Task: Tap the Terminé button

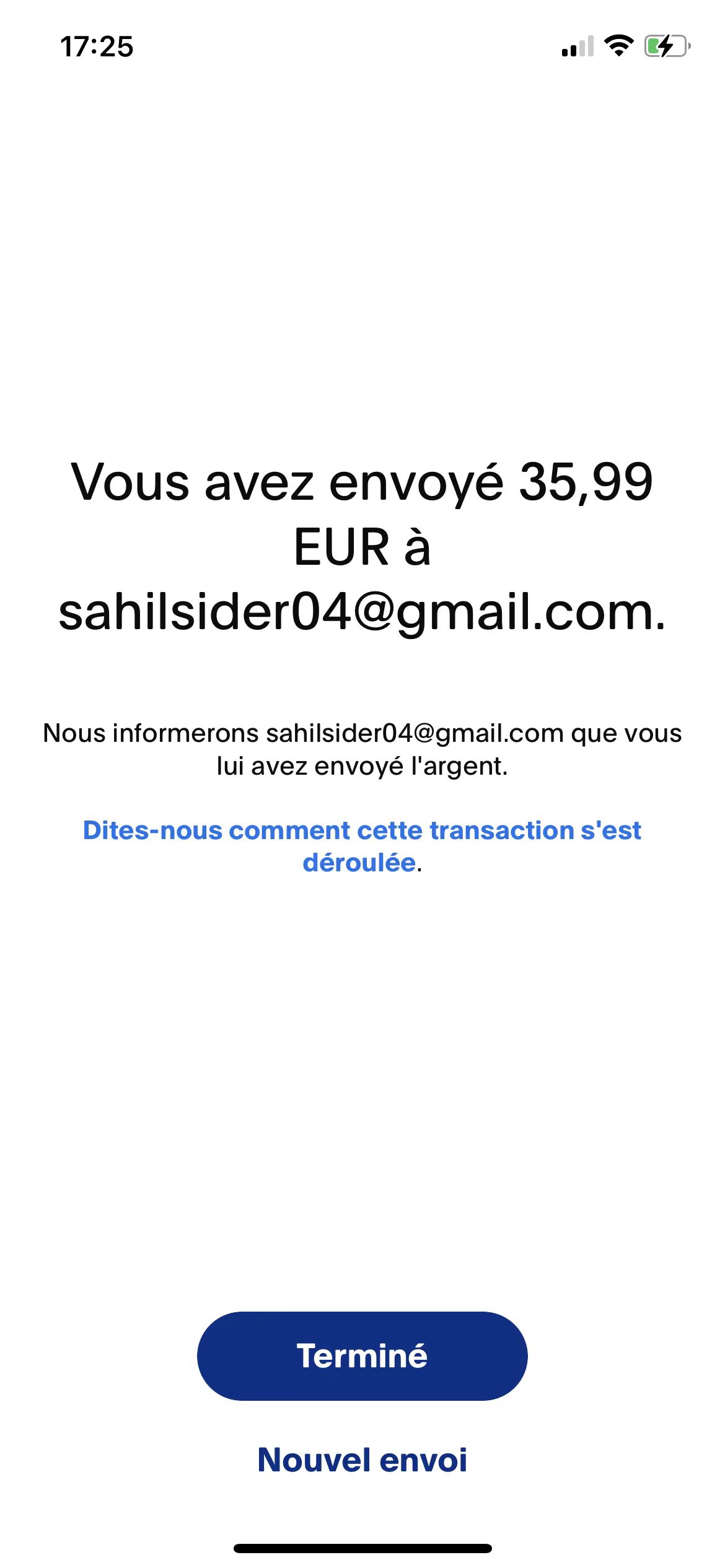Action: (x=362, y=1356)
